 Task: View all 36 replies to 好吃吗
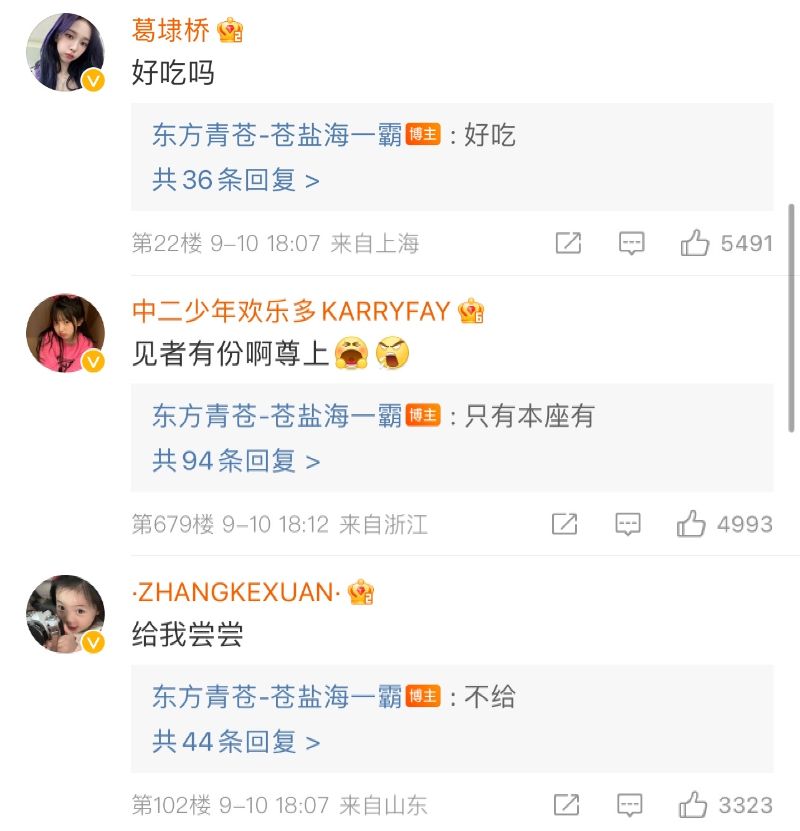point(236,180)
